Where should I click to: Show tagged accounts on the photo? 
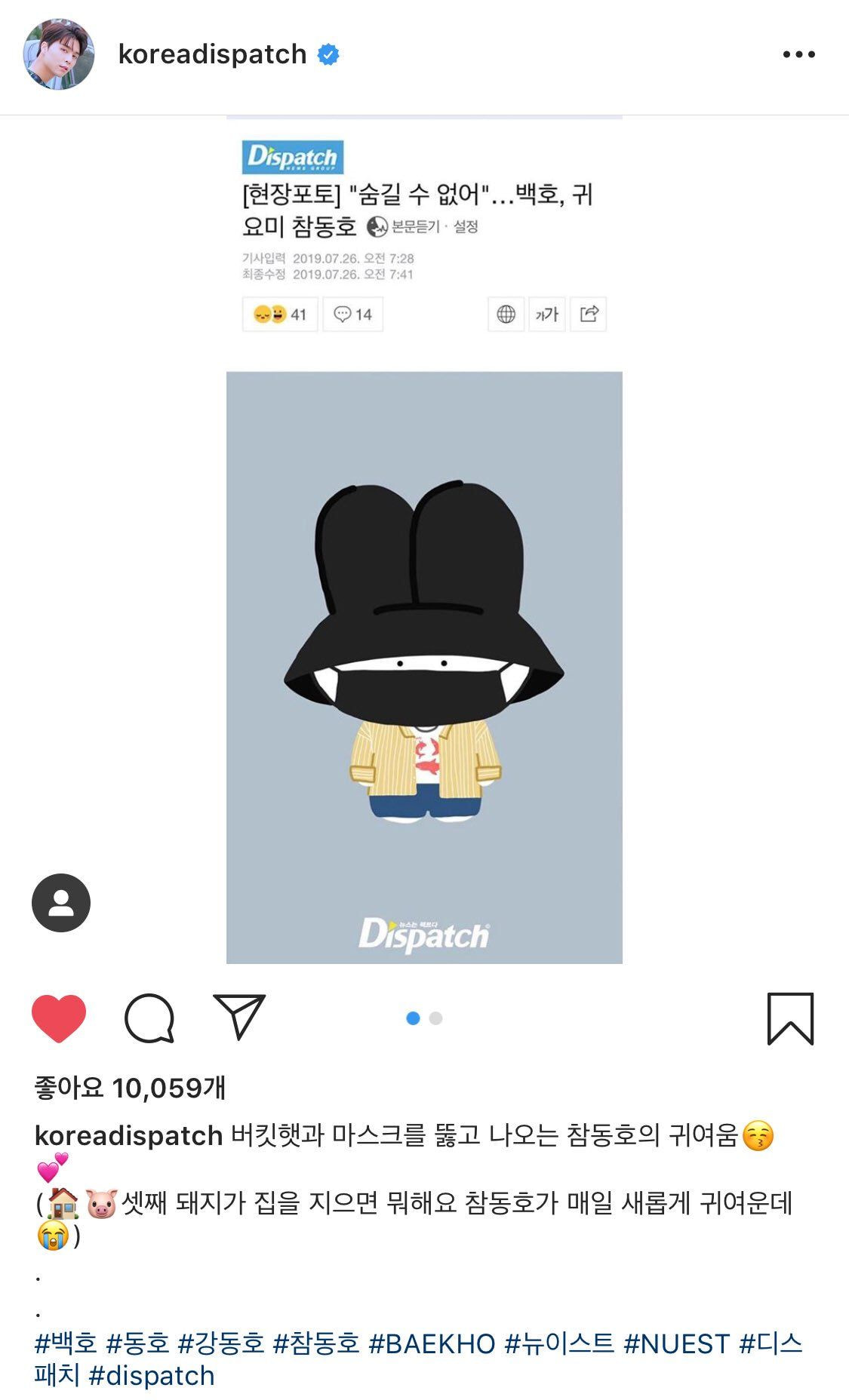click(61, 903)
